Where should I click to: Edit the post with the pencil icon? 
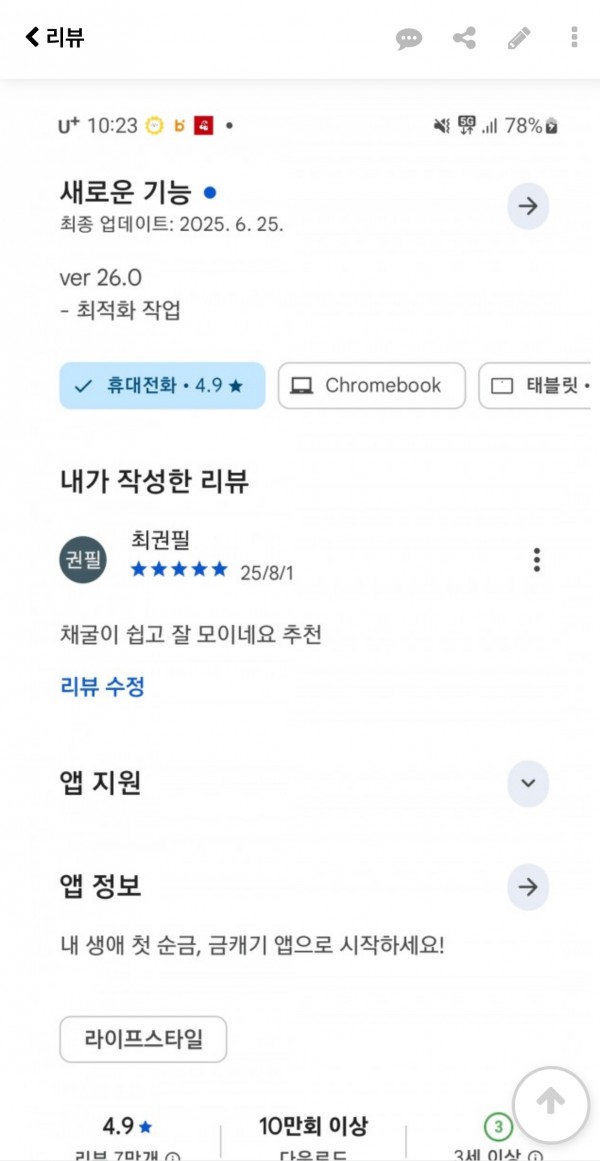[x=519, y=39]
